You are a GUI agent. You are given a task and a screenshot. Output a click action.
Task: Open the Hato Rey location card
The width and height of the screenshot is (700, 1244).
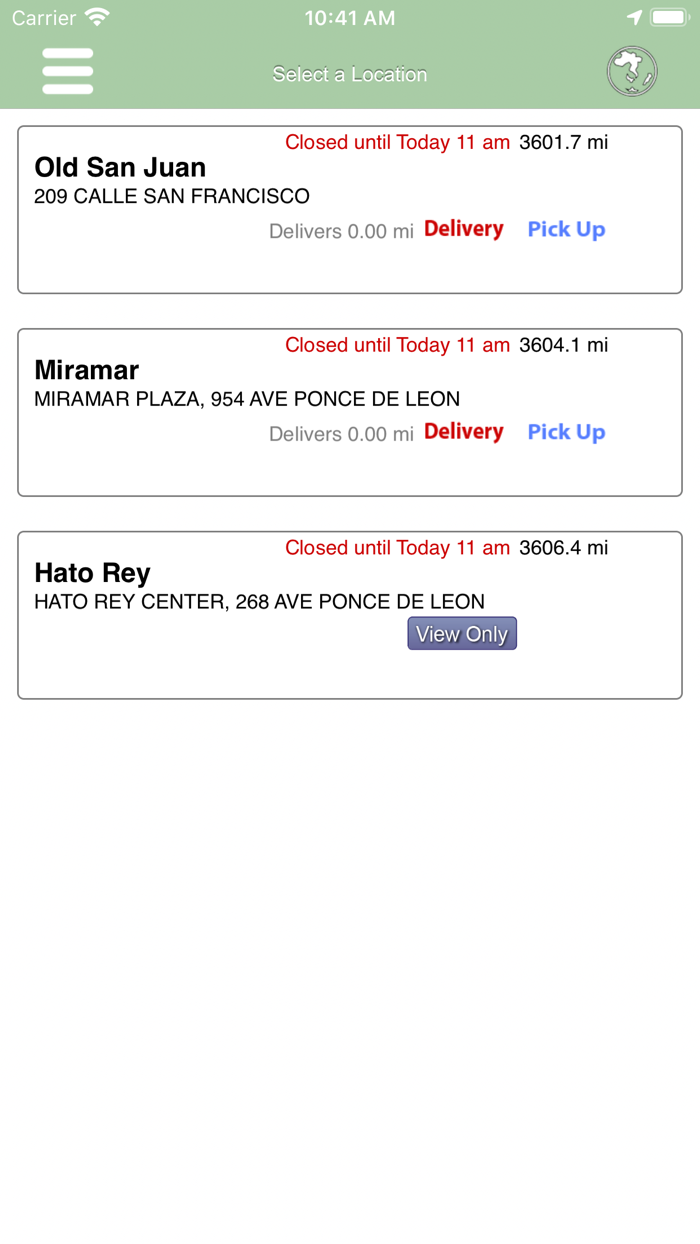(350, 615)
